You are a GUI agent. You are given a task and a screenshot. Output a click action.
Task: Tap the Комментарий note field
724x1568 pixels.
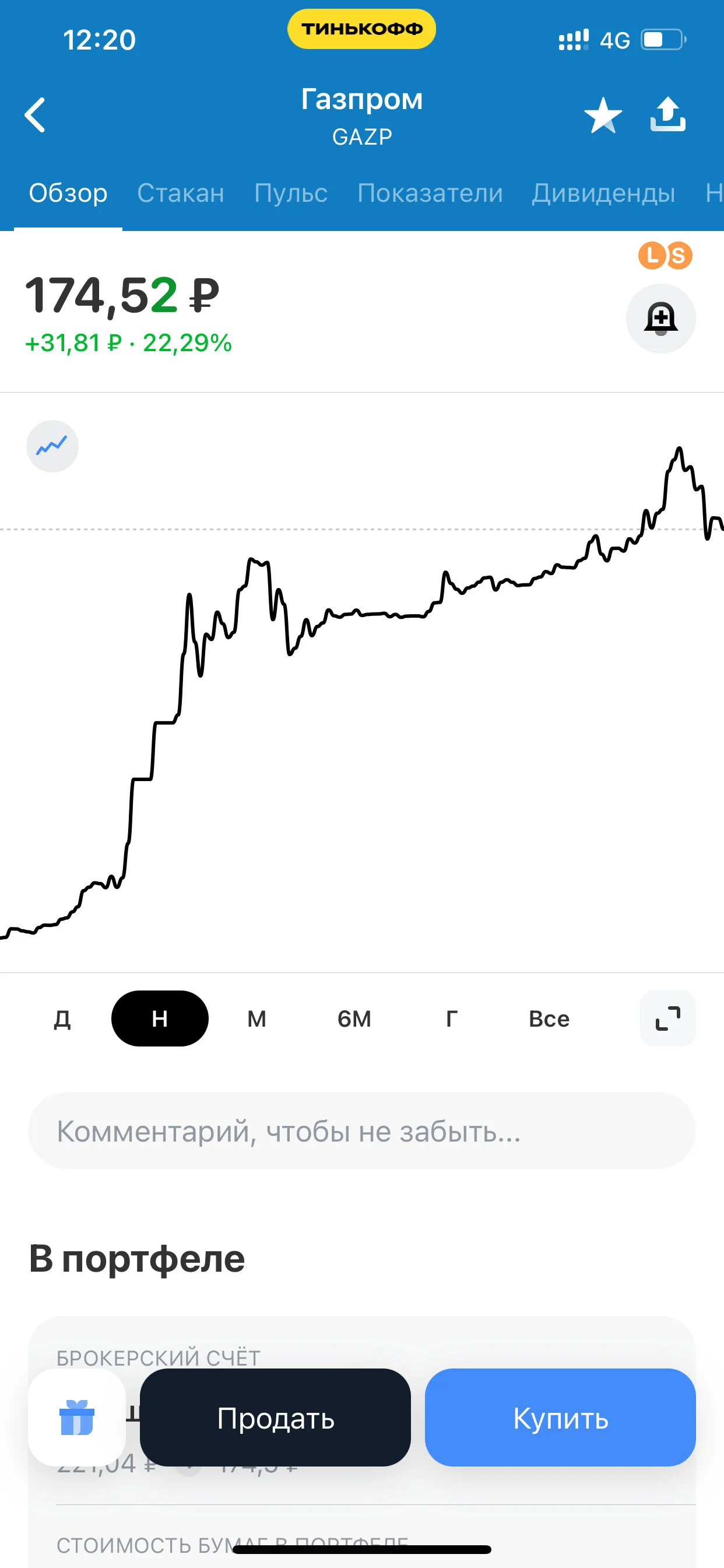pyautogui.click(x=361, y=1131)
